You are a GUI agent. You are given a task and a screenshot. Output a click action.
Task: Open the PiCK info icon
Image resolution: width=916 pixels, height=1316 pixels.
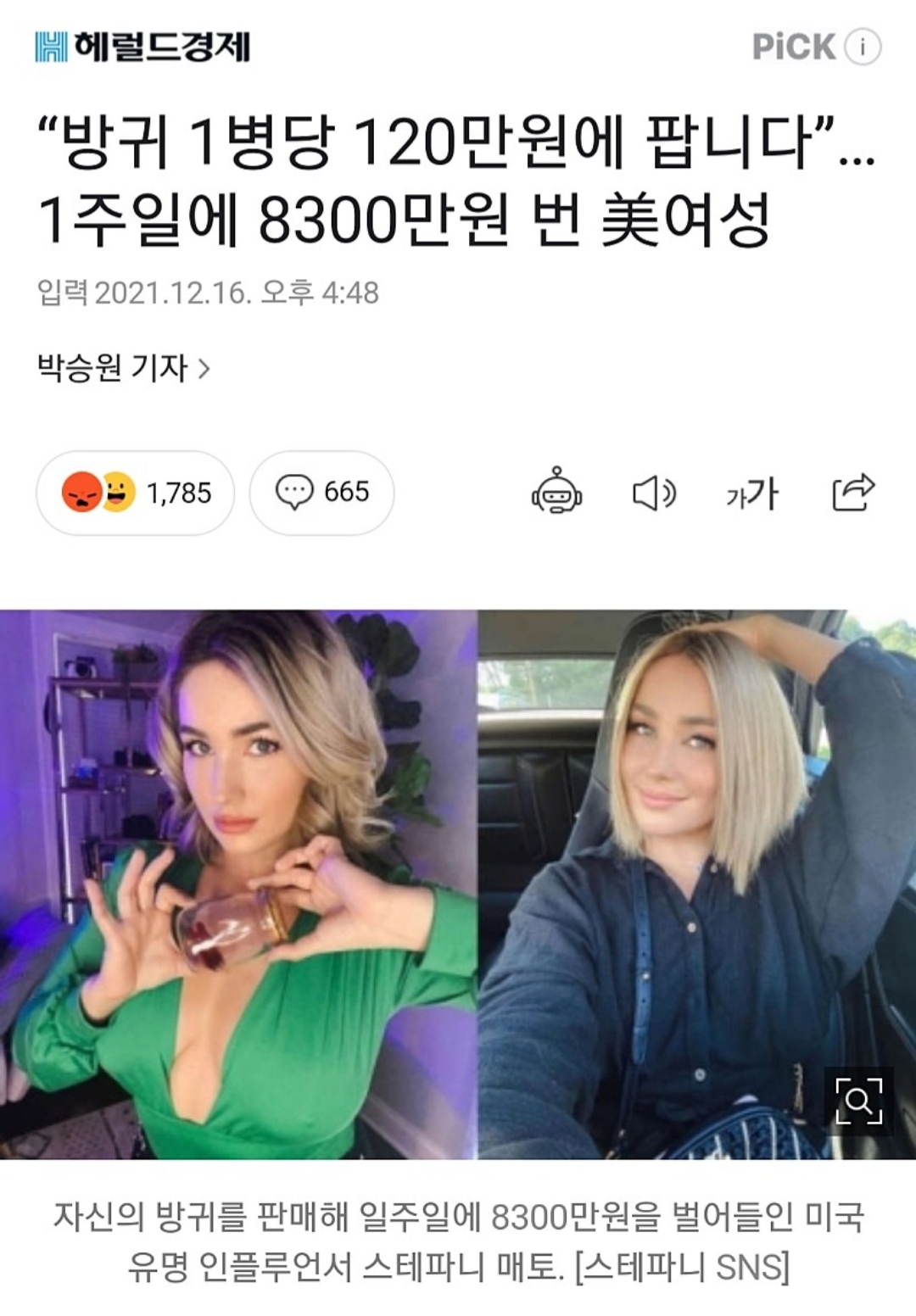(x=863, y=47)
